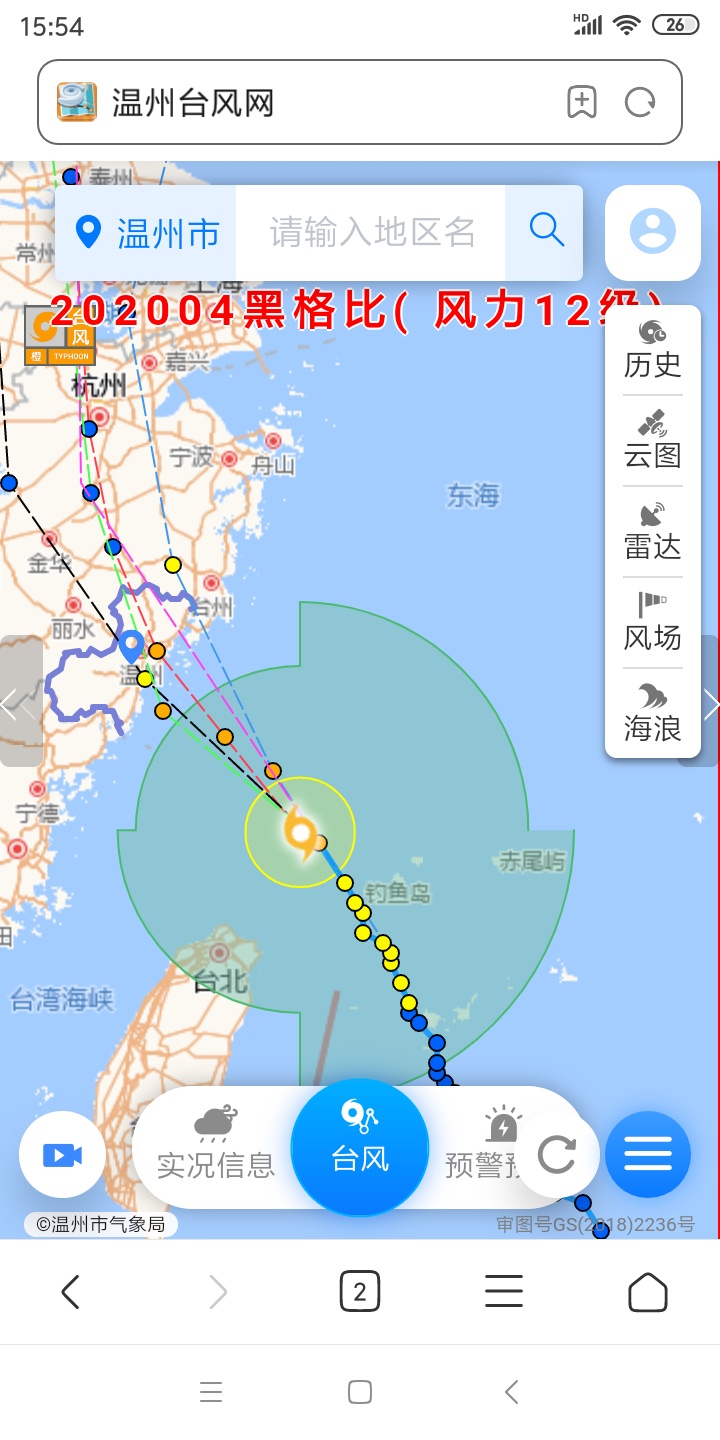Show the 风场 wind field layer
The width and height of the screenshot is (720, 1440).
coord(653,623)
